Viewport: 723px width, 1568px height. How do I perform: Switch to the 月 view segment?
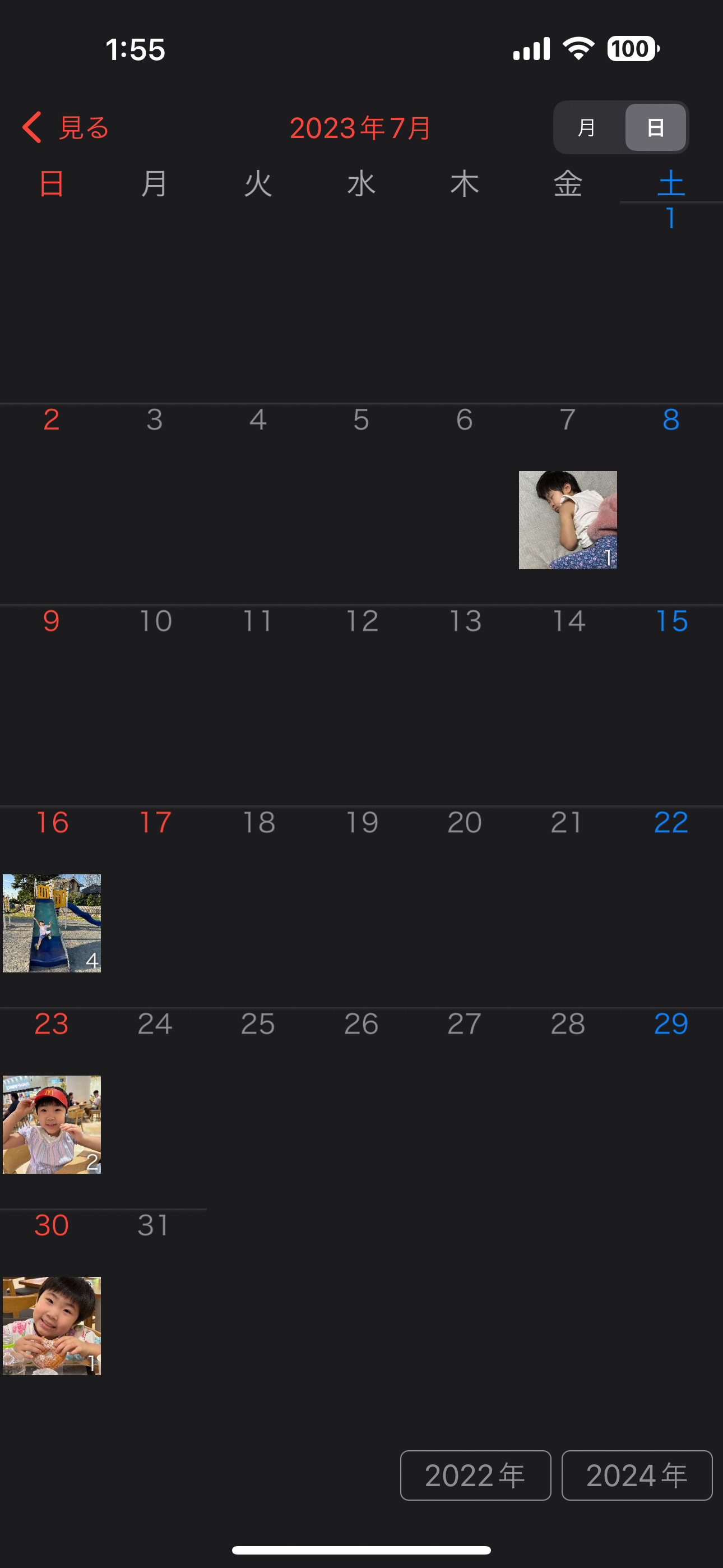(587, 128)
